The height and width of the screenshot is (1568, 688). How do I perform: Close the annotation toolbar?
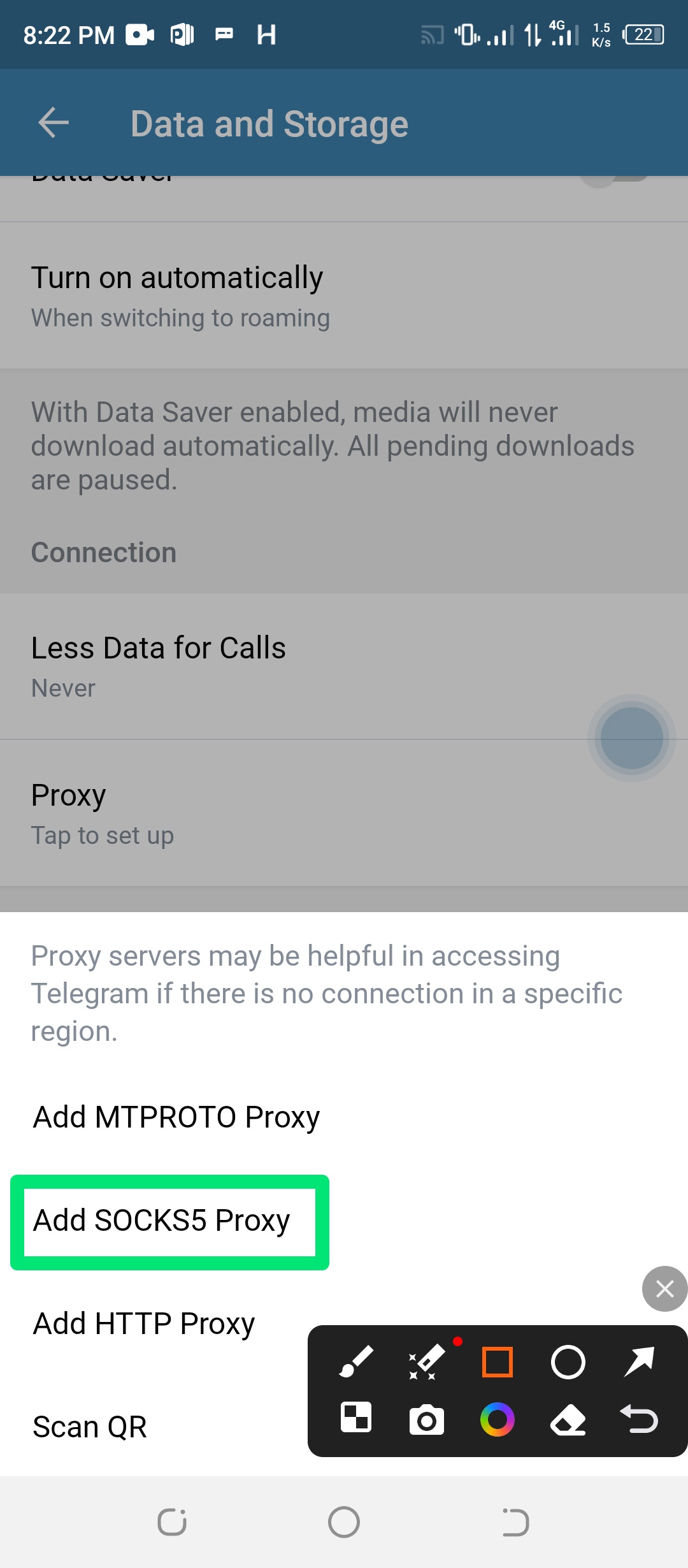tap(664, 1289)
